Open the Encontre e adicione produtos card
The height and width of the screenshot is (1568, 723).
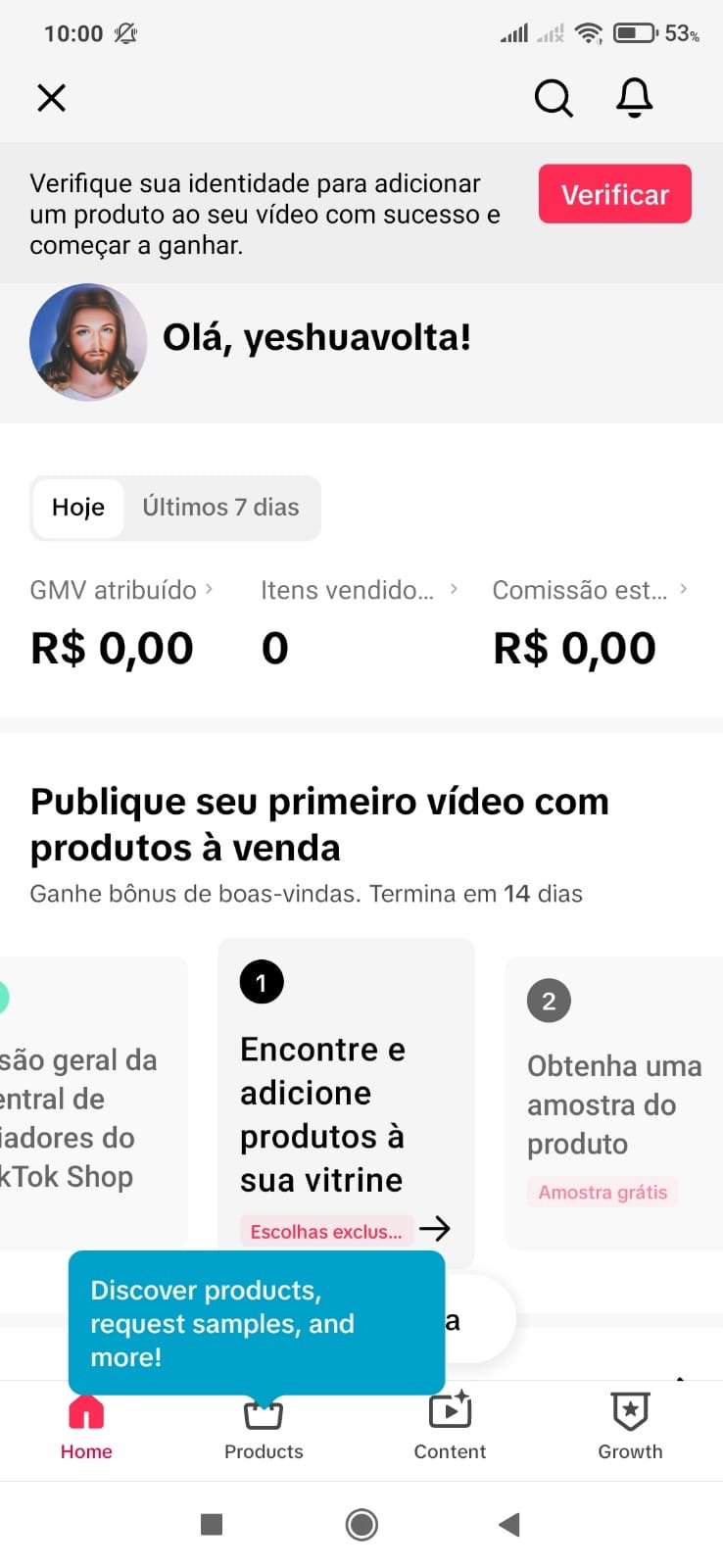[345, 1098]
